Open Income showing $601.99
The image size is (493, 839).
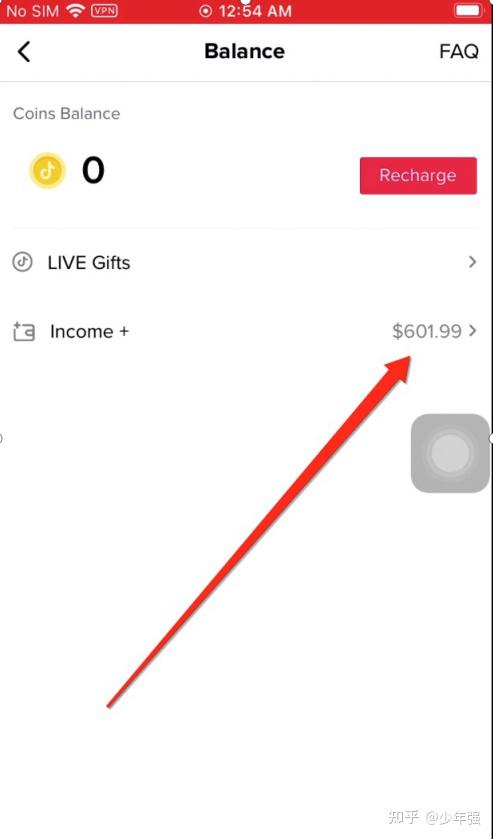click(244, 332)
